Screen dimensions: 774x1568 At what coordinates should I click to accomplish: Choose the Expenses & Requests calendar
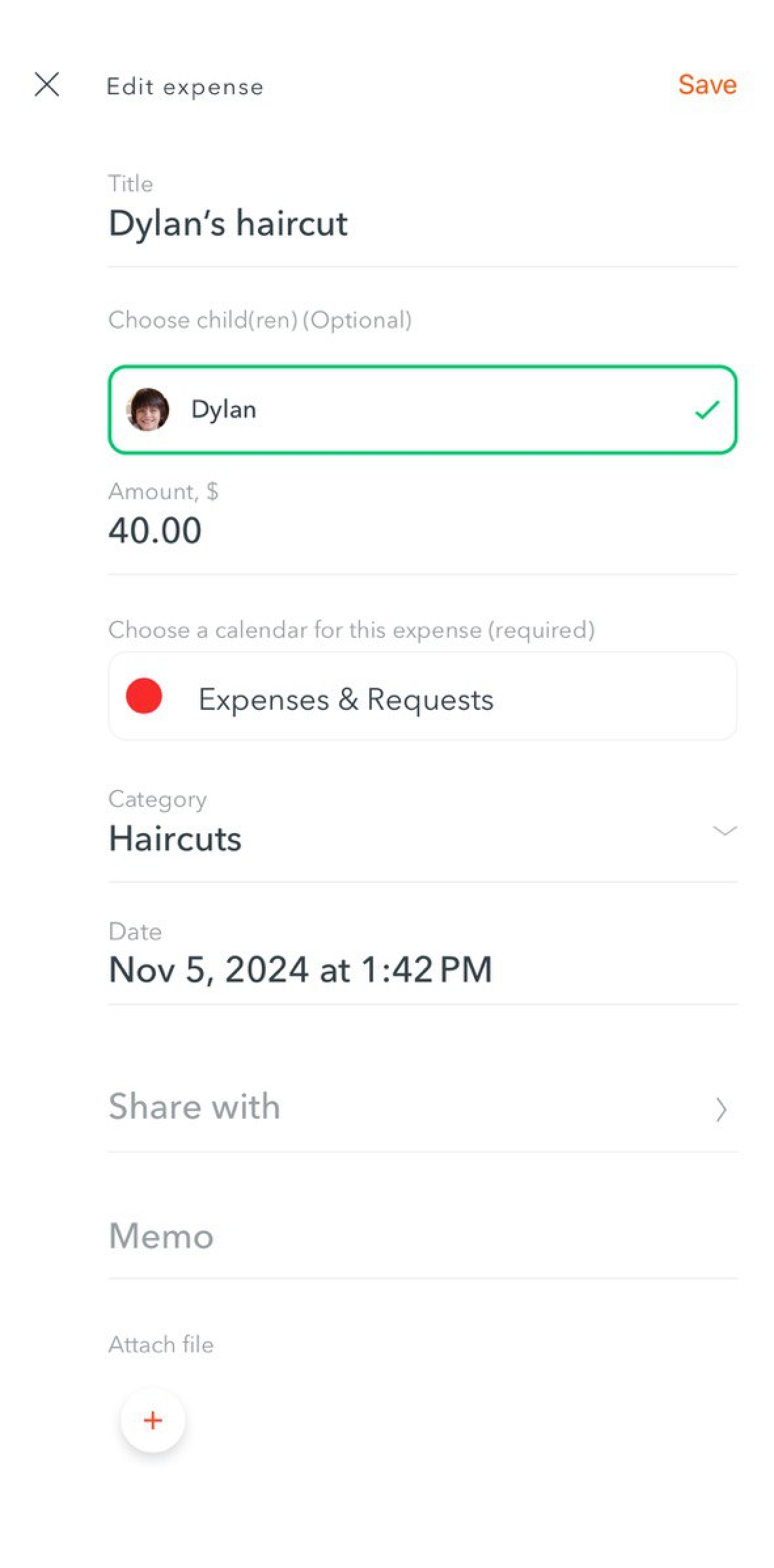coord(422,696)
